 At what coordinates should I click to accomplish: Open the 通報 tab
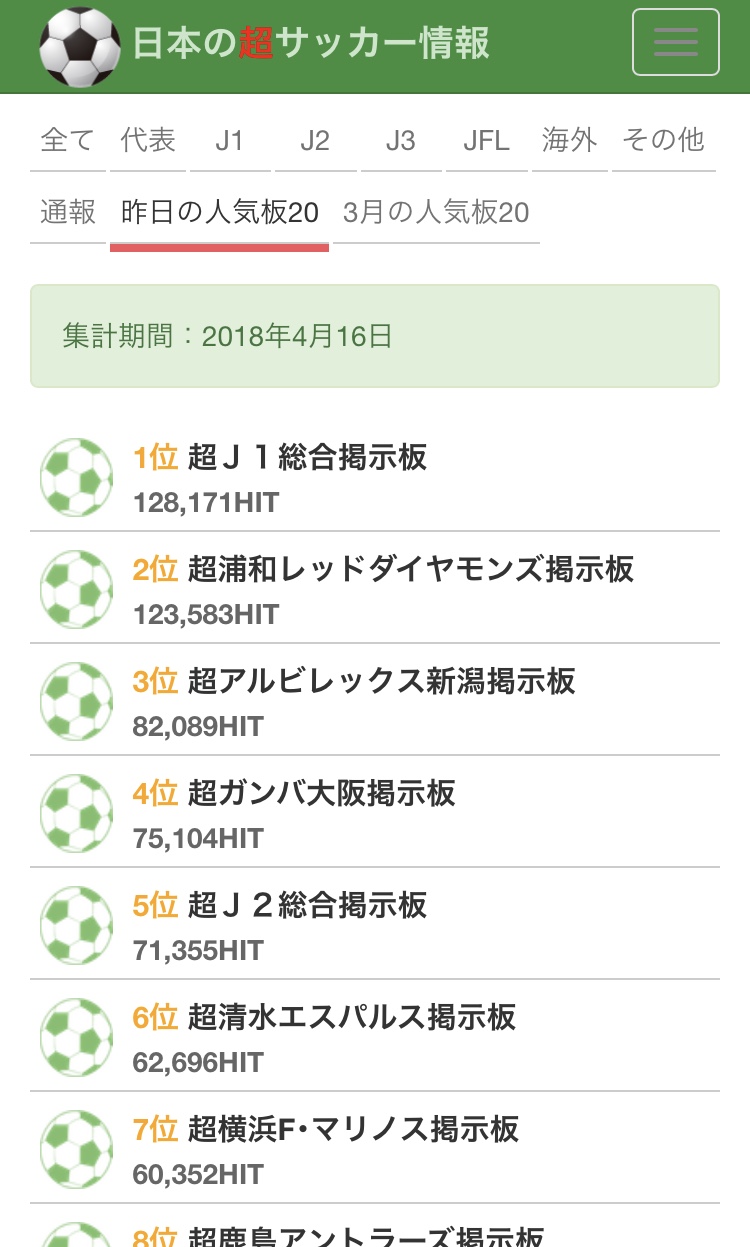[x=68, y=213]
